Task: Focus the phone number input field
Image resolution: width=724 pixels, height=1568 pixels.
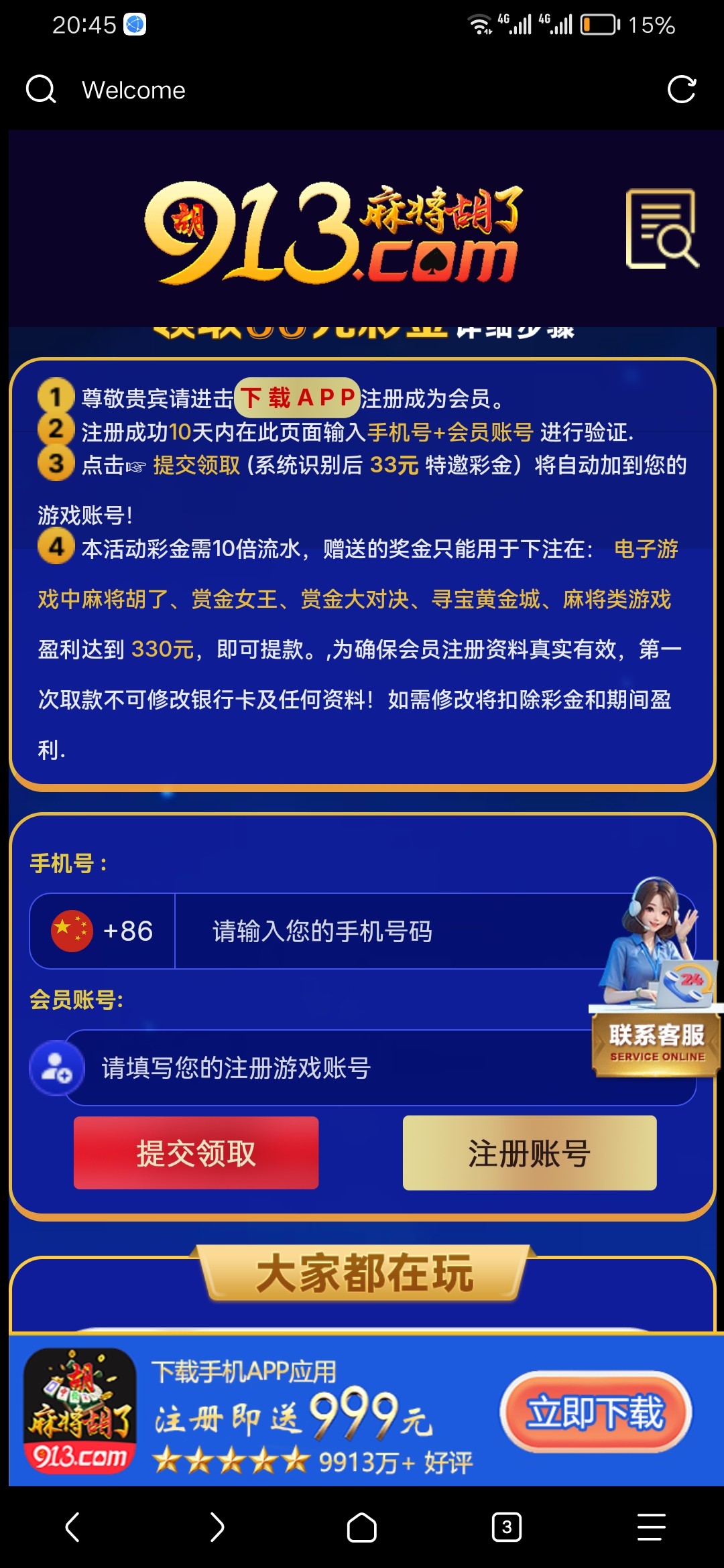Action: coord(389,931)
